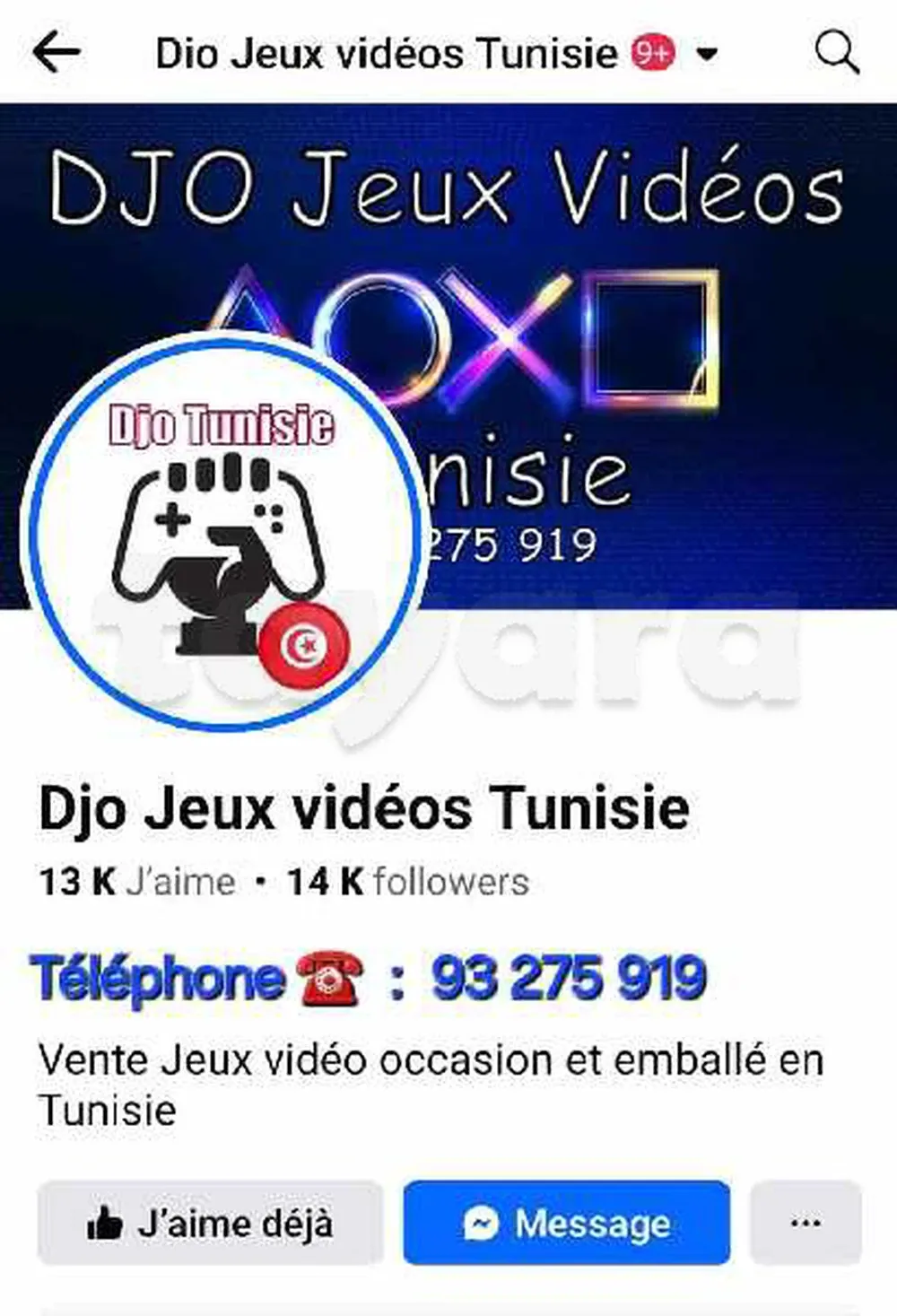897x1316 pixels.
Task: Open search on the page
Action: pos(836,53)
